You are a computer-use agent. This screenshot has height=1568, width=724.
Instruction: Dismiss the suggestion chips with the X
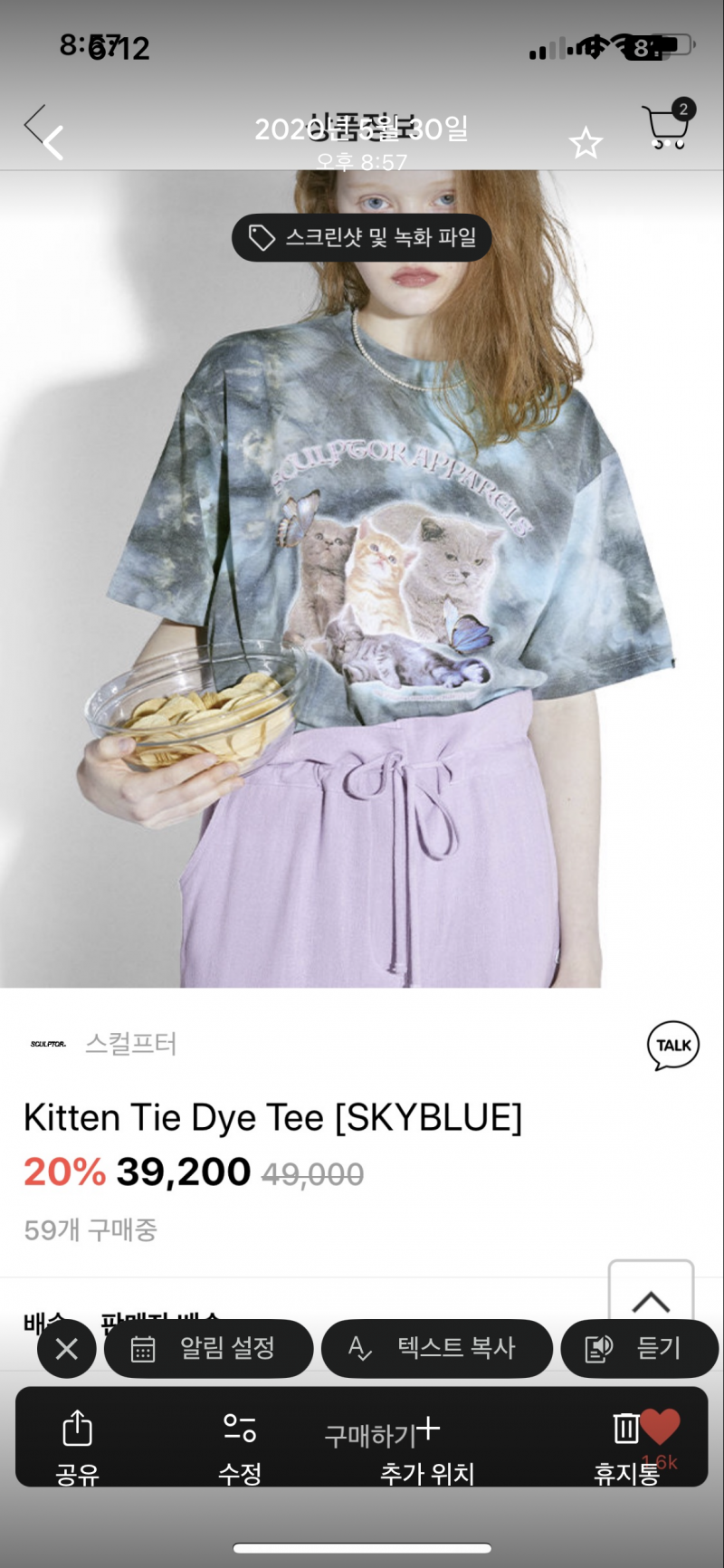coord(66,1349)
